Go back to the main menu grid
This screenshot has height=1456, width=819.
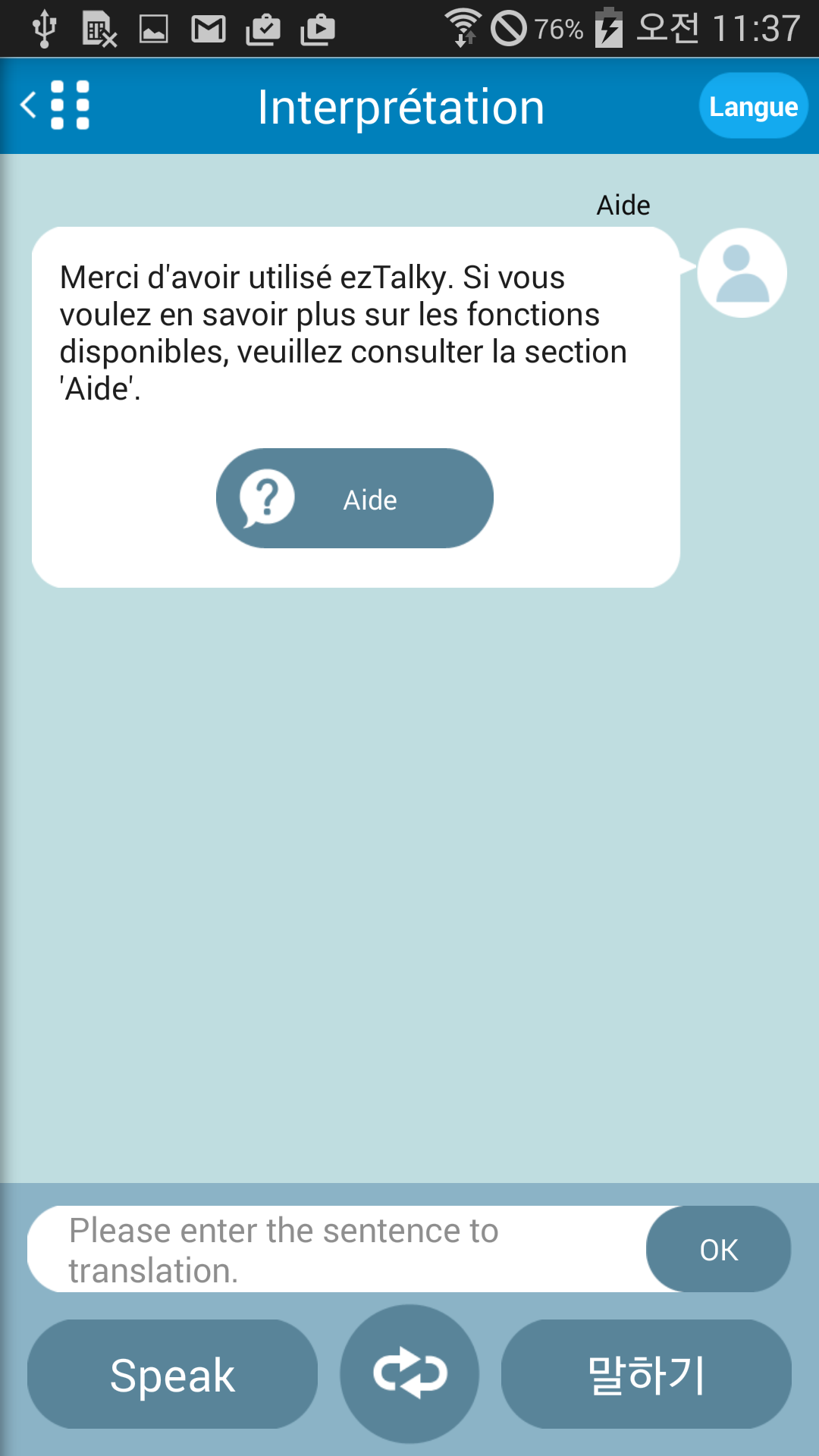(55, 105)
